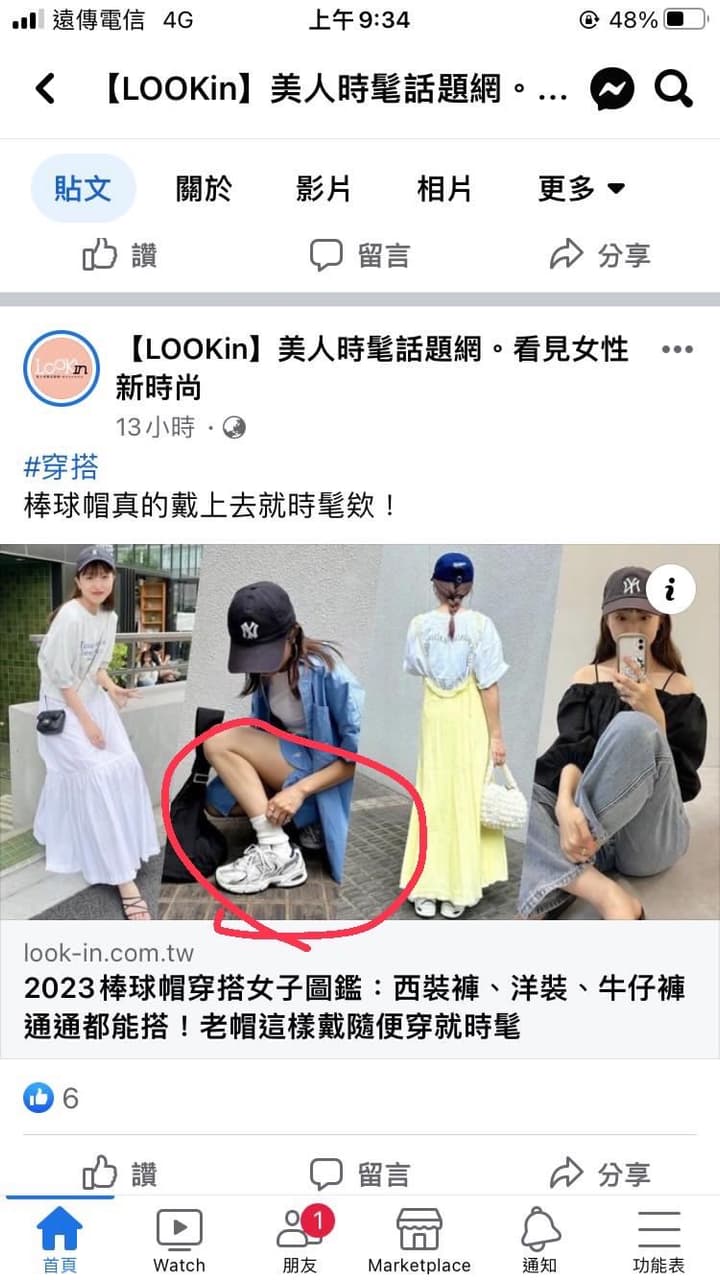Viewport: 720px width, 1280px height.
Task: Go back using the top arrow
Action: 45,89
